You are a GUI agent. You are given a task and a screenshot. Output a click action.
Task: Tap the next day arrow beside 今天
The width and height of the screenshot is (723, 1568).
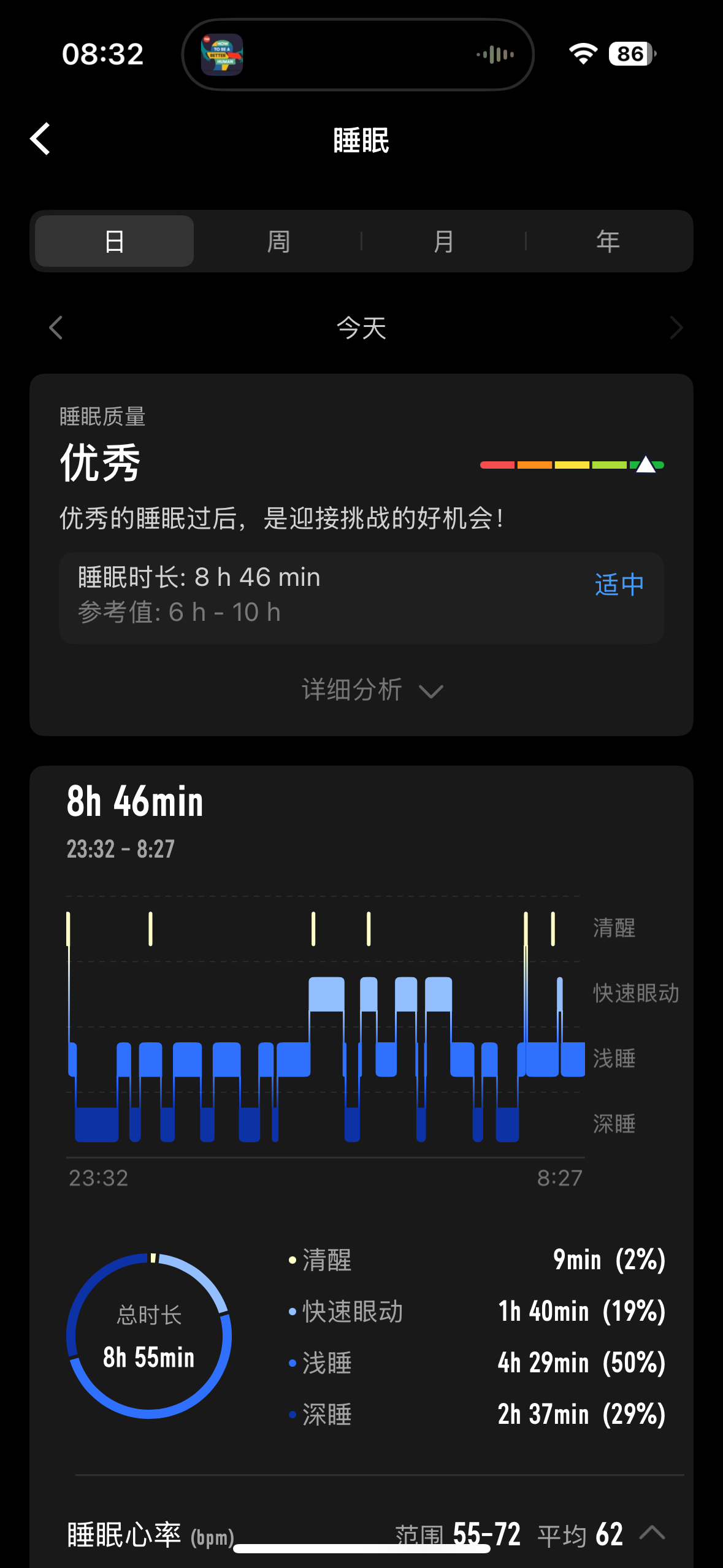pos(676,328)
